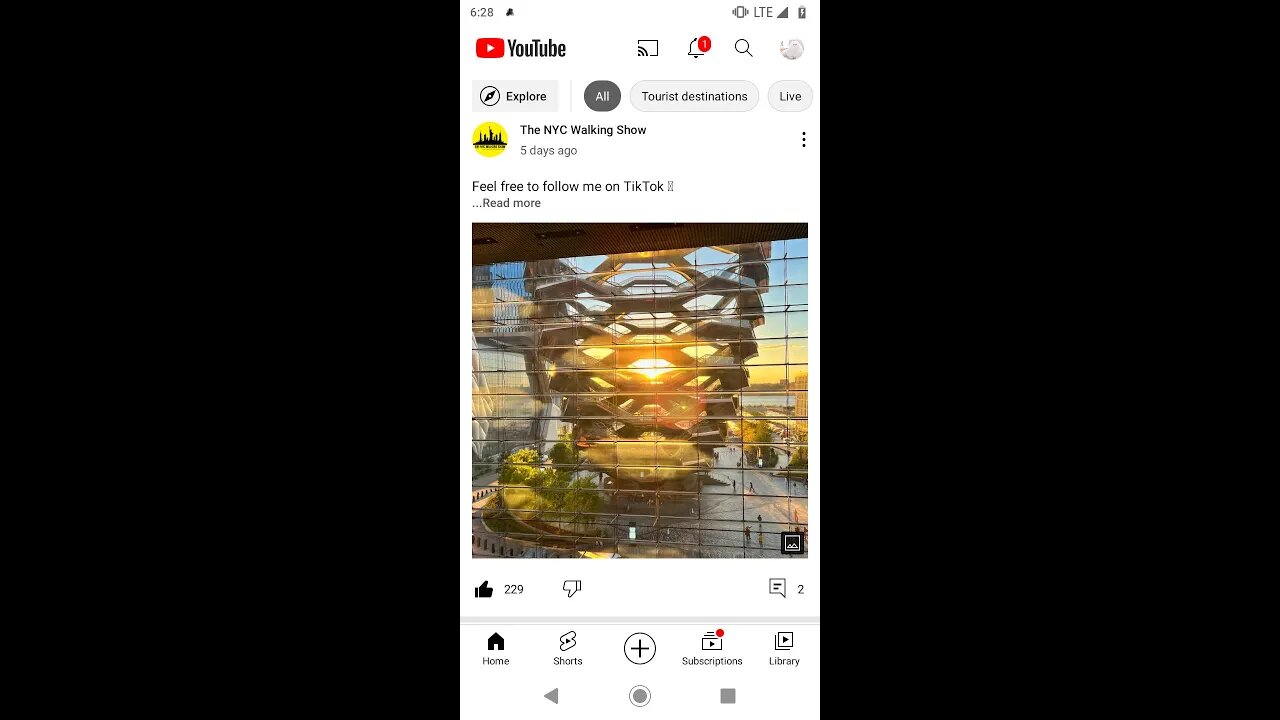
Task: Switch to the Subscriptions tab
Action: 712,648
